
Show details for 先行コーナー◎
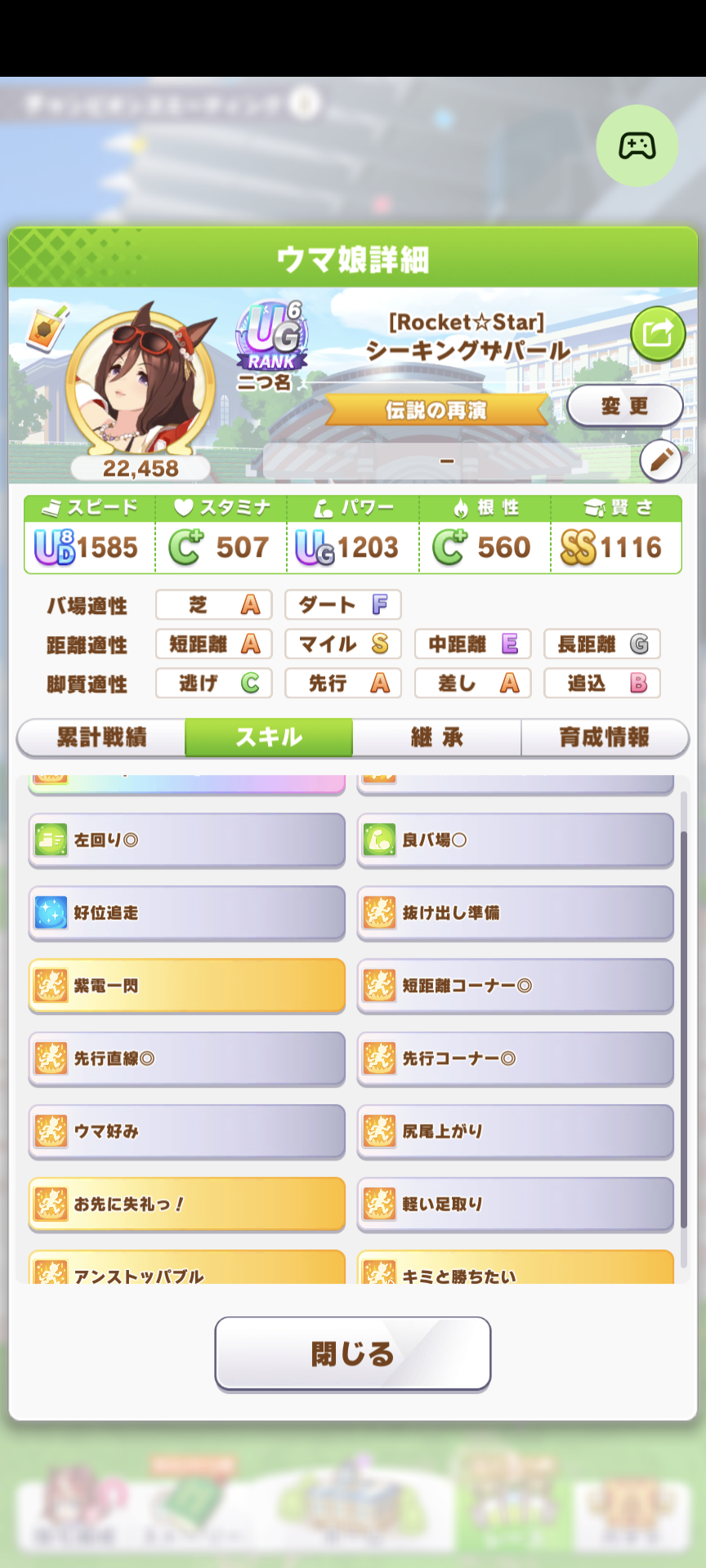tap(516, 1058)
